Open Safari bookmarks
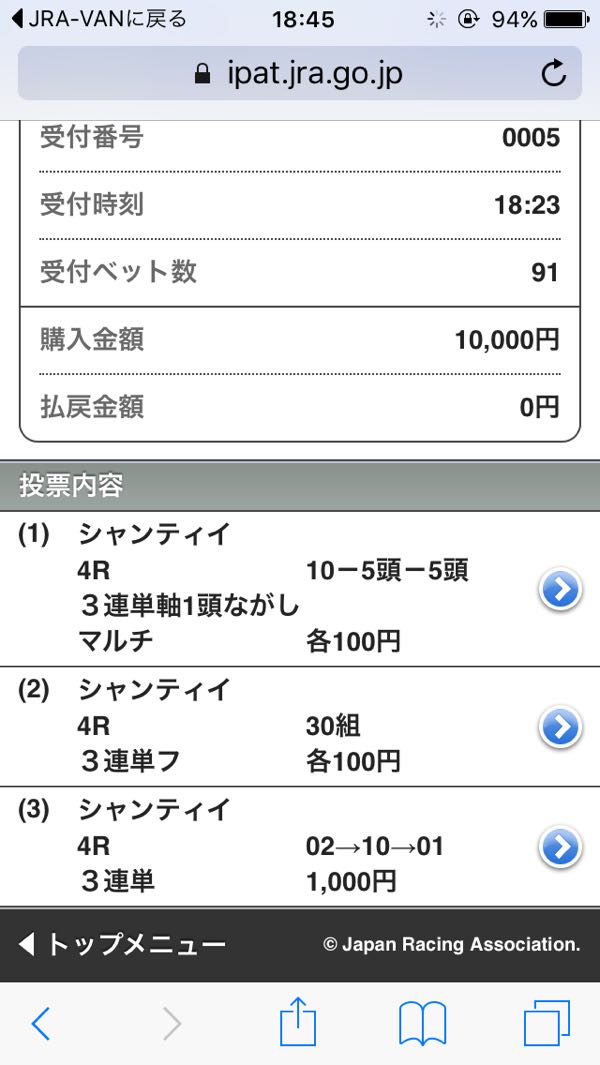The height and width of the screenshot is (1065, 600). point(422,1023)
